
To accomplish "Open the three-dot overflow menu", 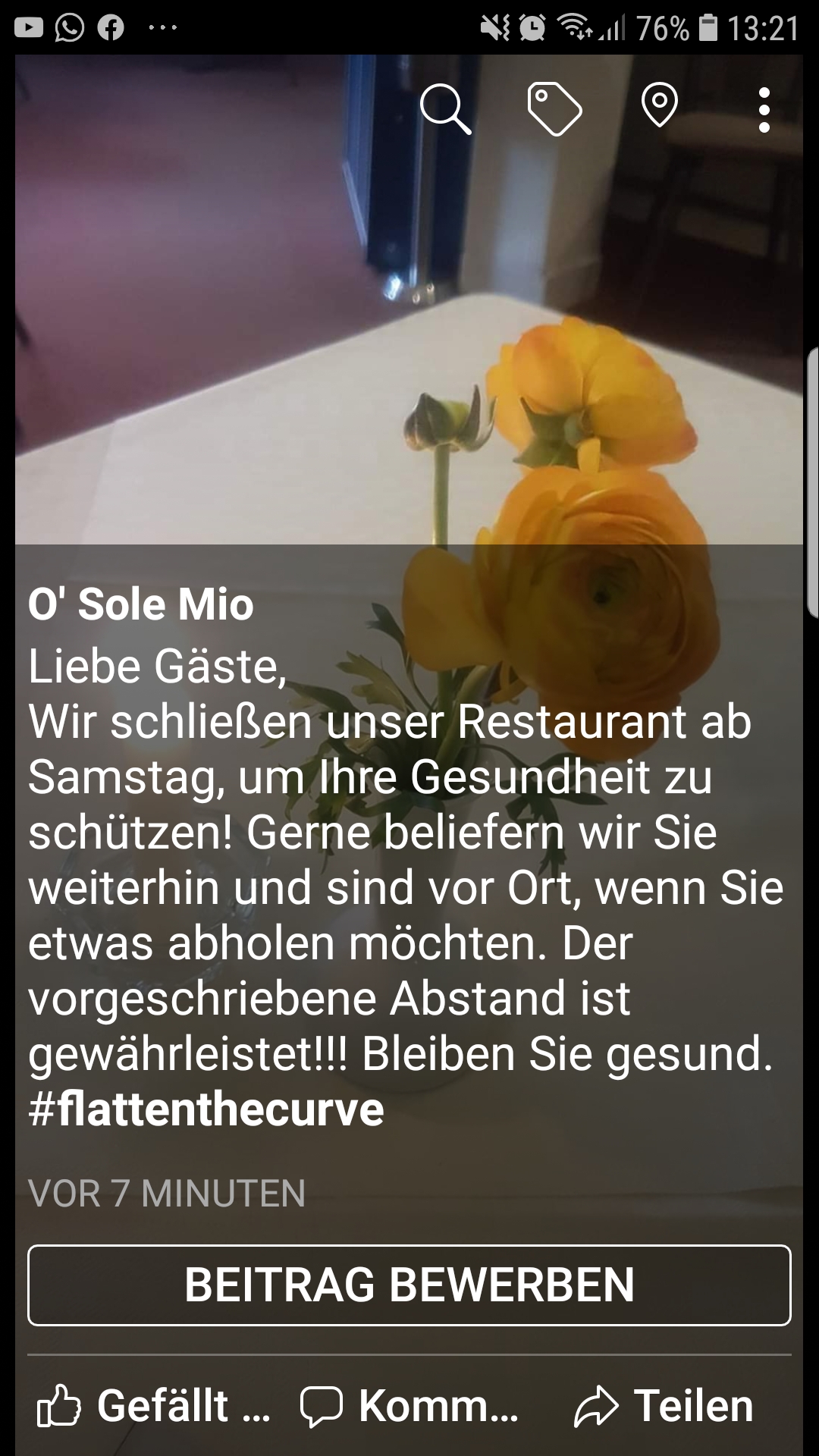I will click(x=764, y=110).
